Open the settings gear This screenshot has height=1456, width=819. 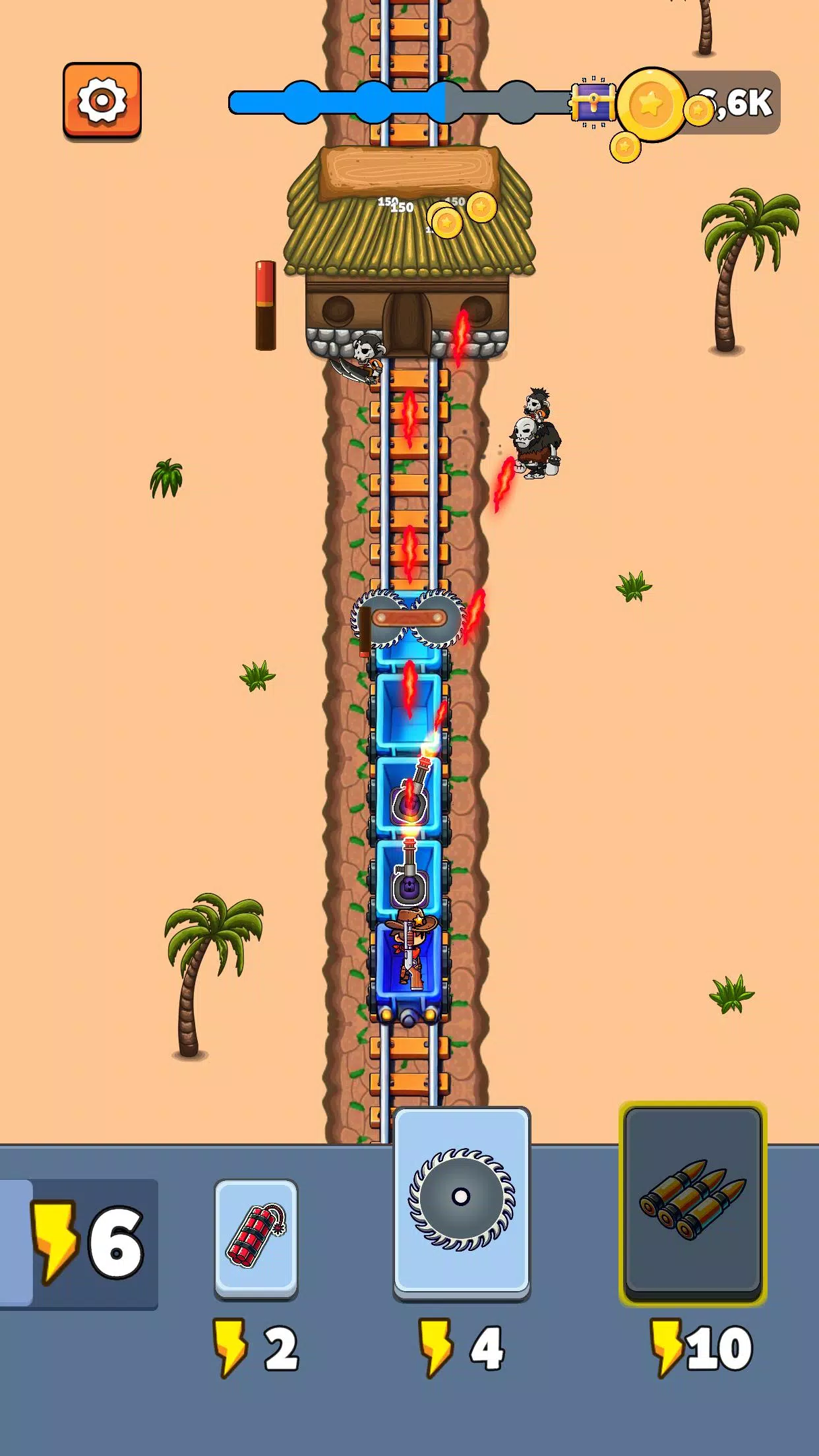click(x=102, y=101)
